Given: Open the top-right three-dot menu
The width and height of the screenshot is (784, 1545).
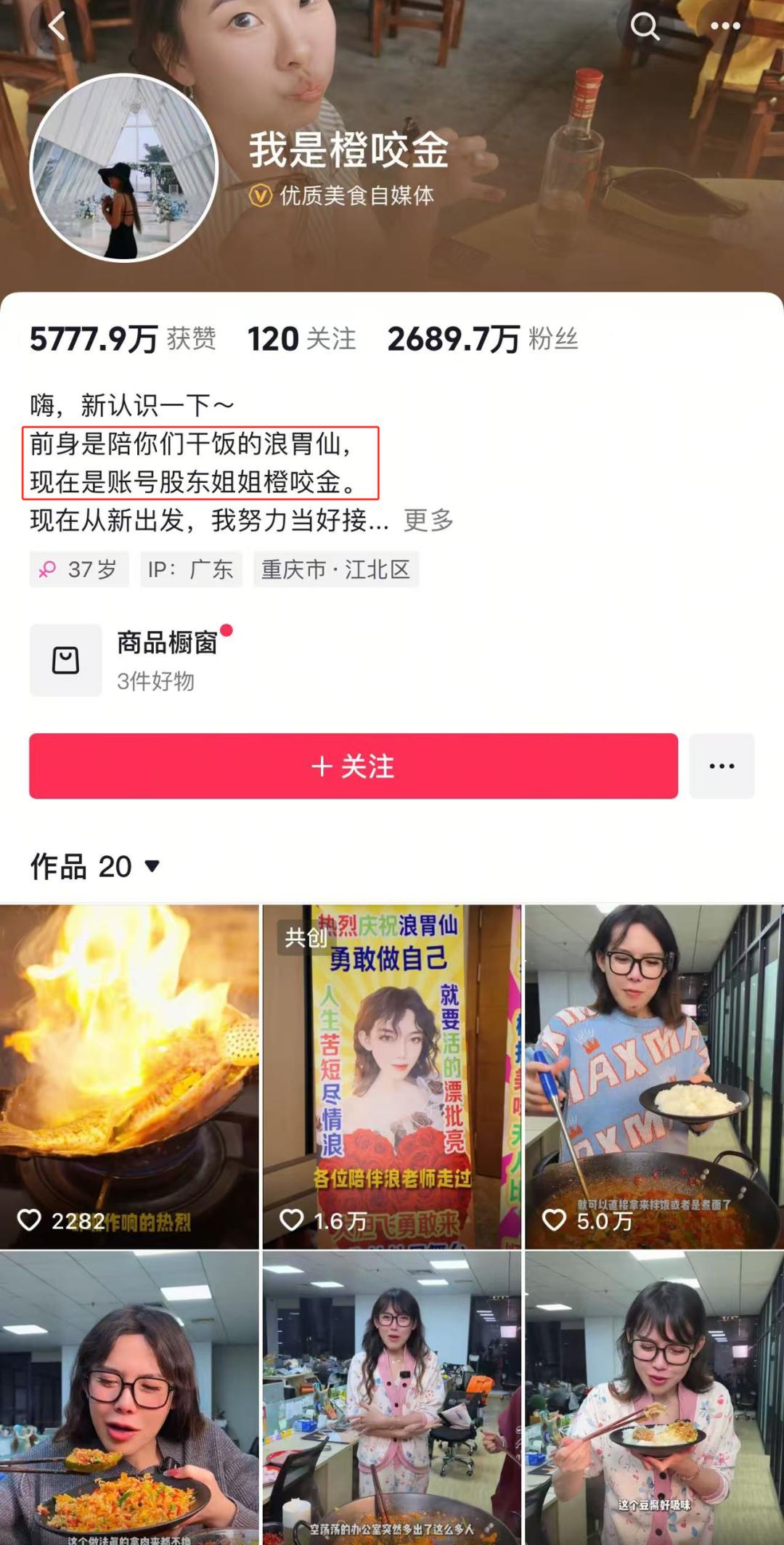Looking at the screenshot, I should (725, 26).
